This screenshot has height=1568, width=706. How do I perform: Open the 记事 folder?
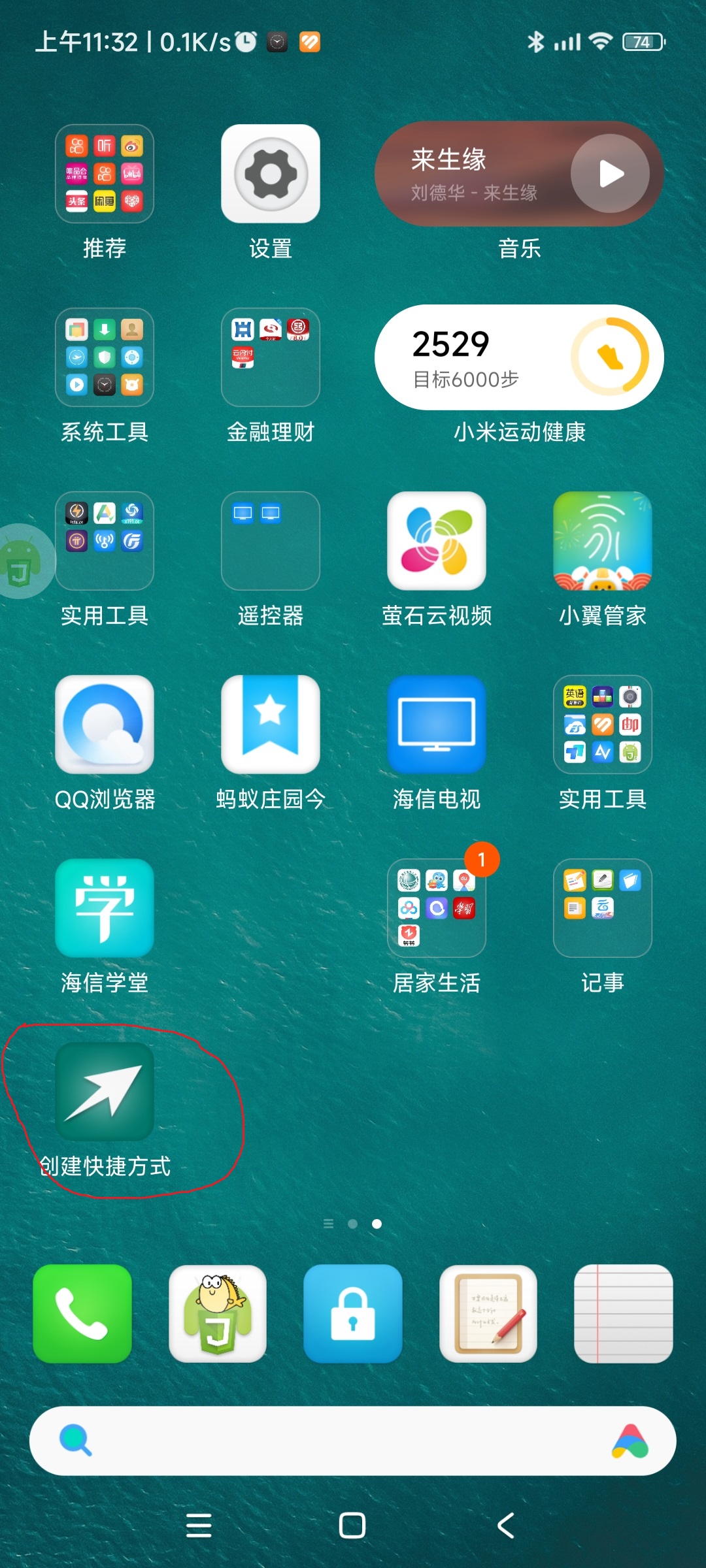pos(602,908)
